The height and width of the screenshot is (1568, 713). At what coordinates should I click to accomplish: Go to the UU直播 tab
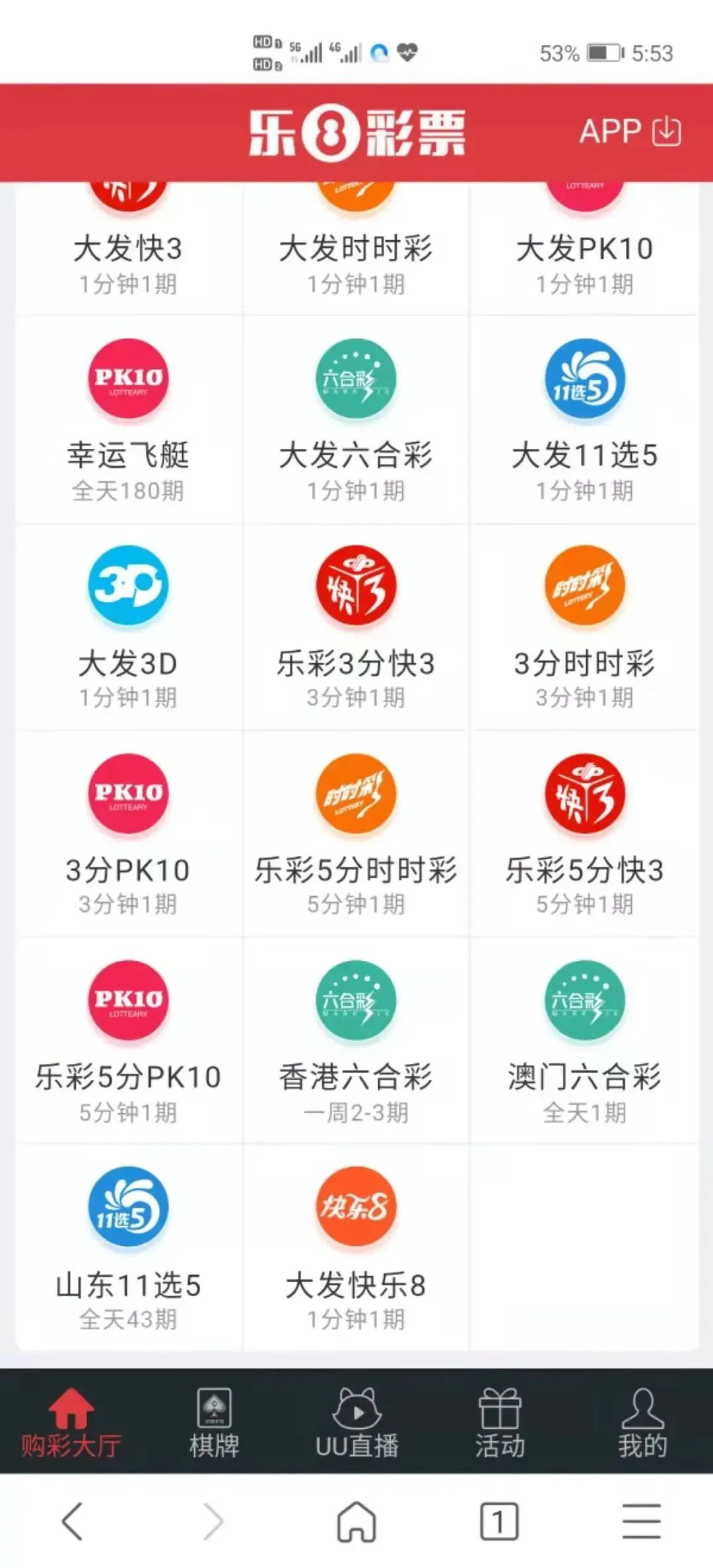[x=356, y=1422]
